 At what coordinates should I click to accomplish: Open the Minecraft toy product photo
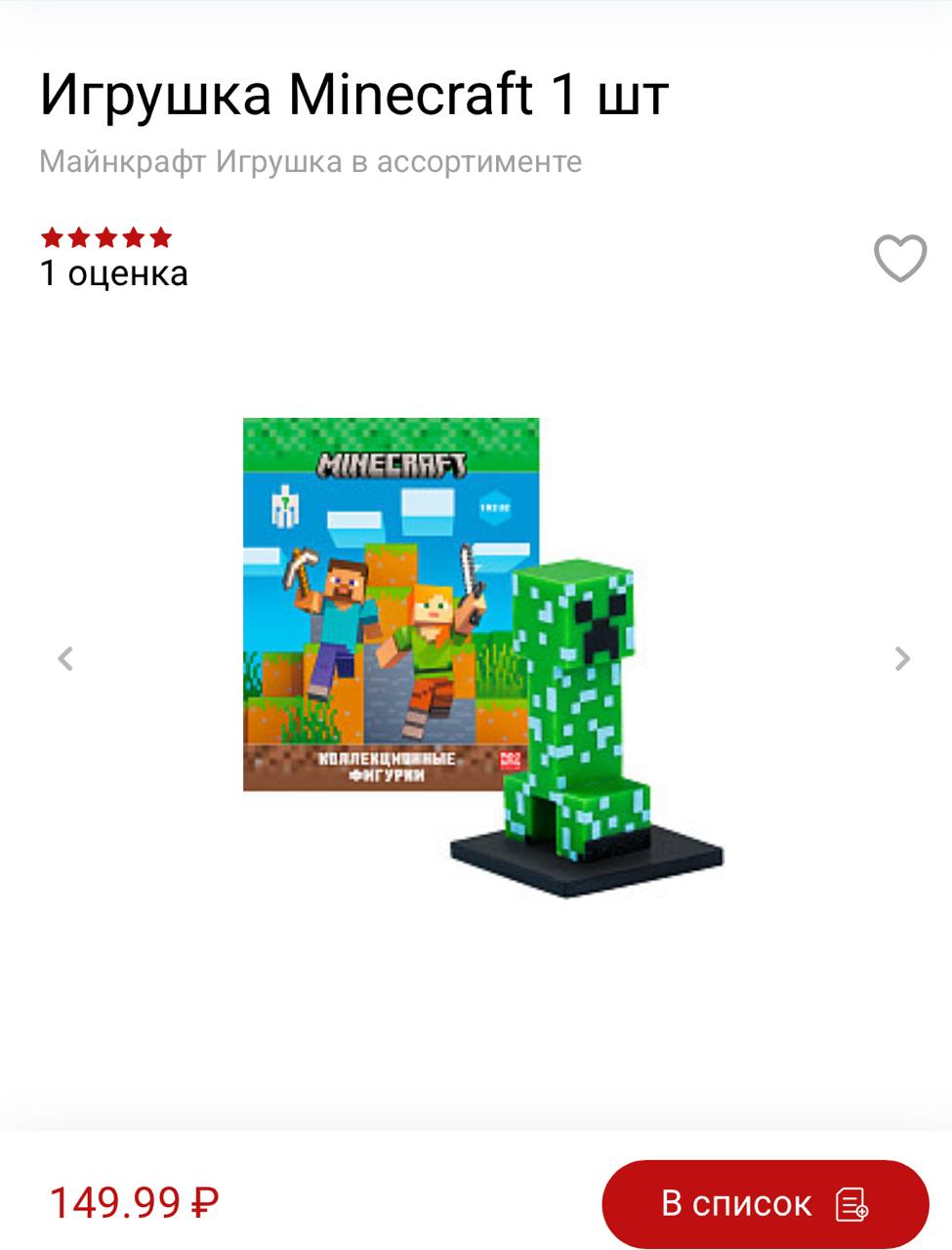(483, 656)
